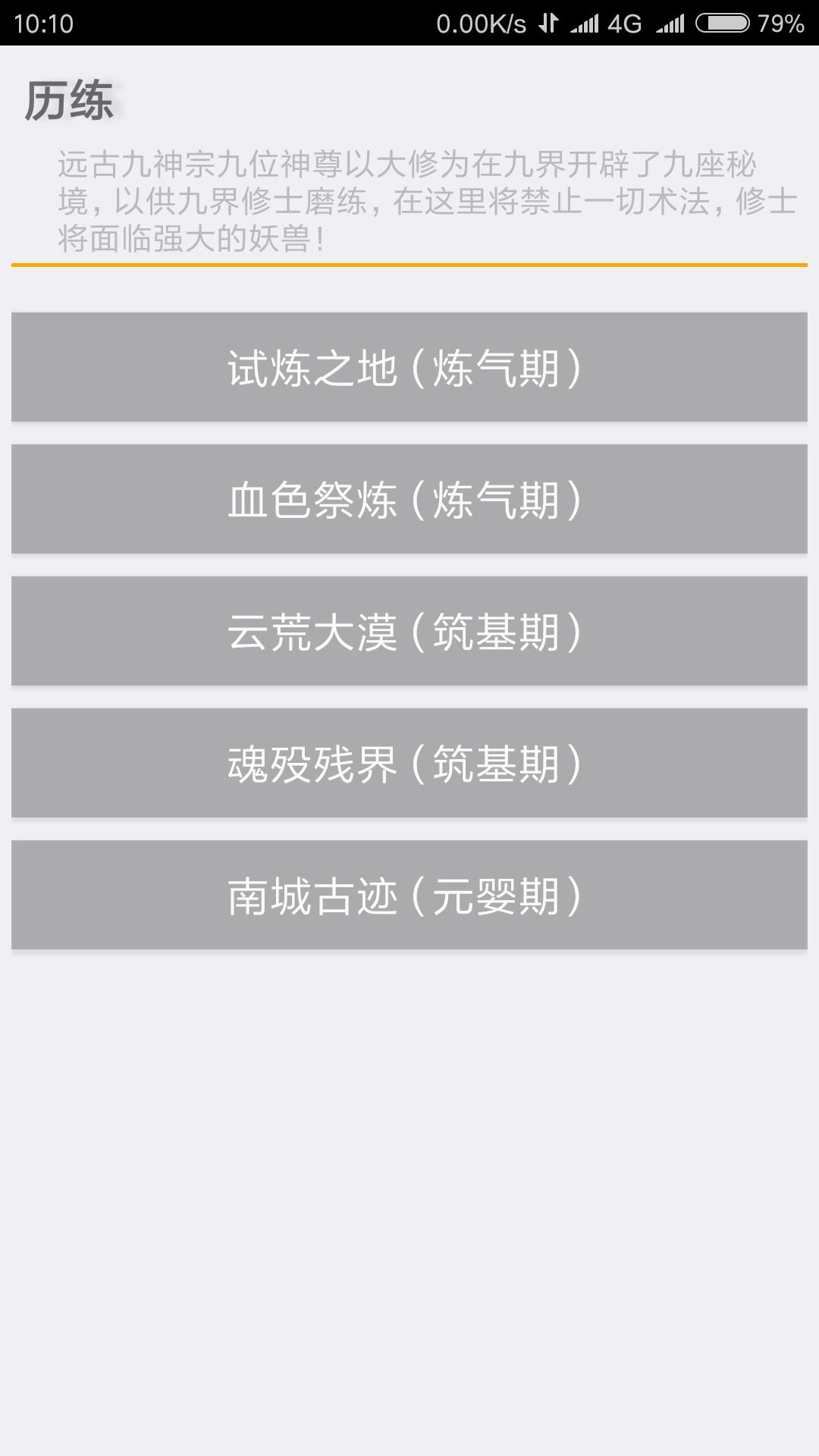Tap the introduction text about 九神宗
The width and height of the screenshot is (819, 1456).
409,201
